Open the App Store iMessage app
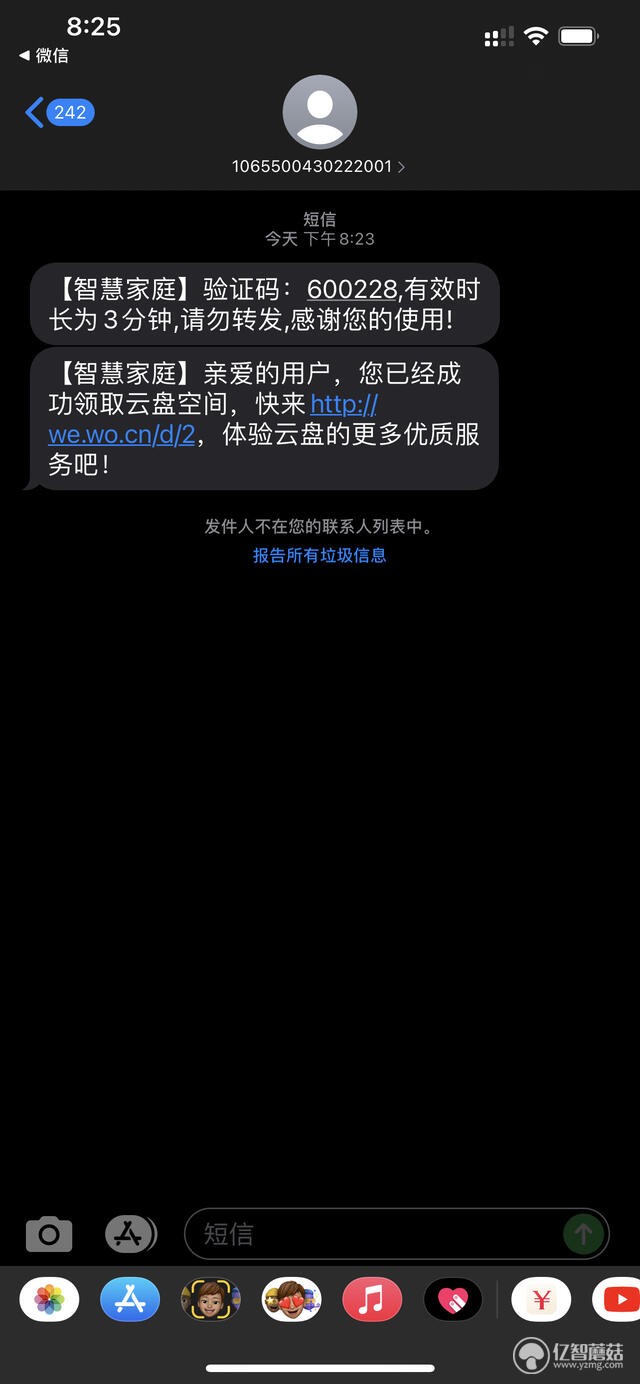The image size is (640, 1384). [x=130, y=1300]
